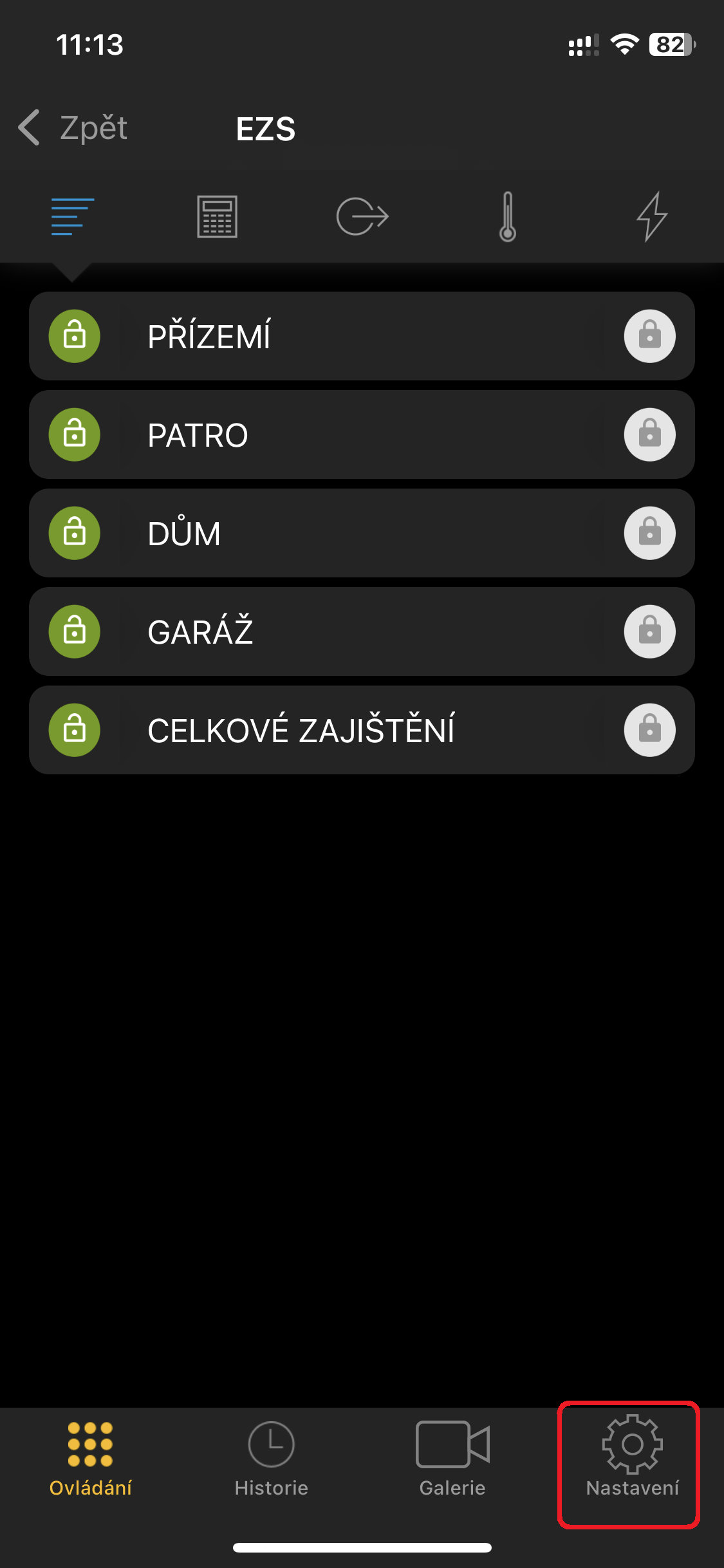Lock the DŮM section
This screenshot has width=724, height=1568.
pos(649,533)
